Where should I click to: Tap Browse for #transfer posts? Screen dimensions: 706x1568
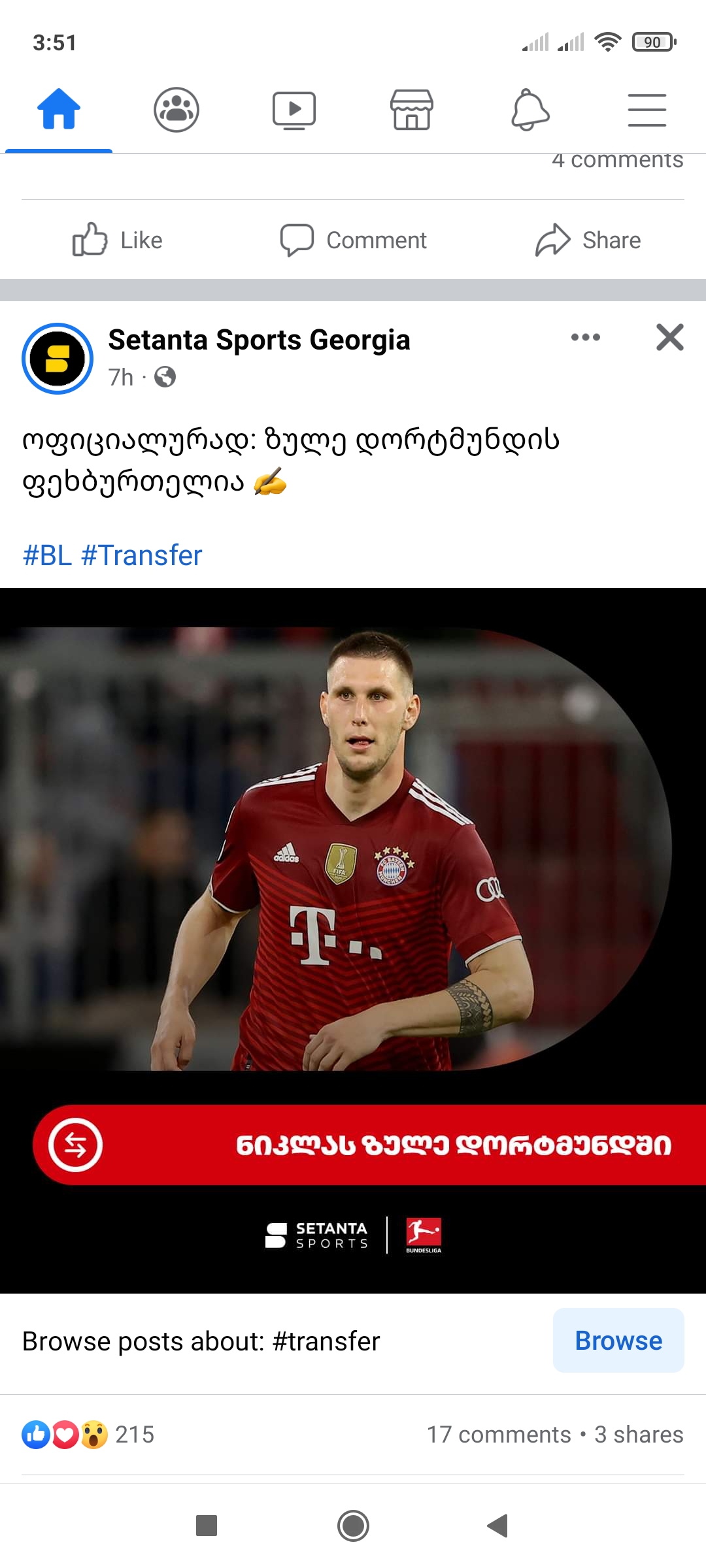point(618,1341)
